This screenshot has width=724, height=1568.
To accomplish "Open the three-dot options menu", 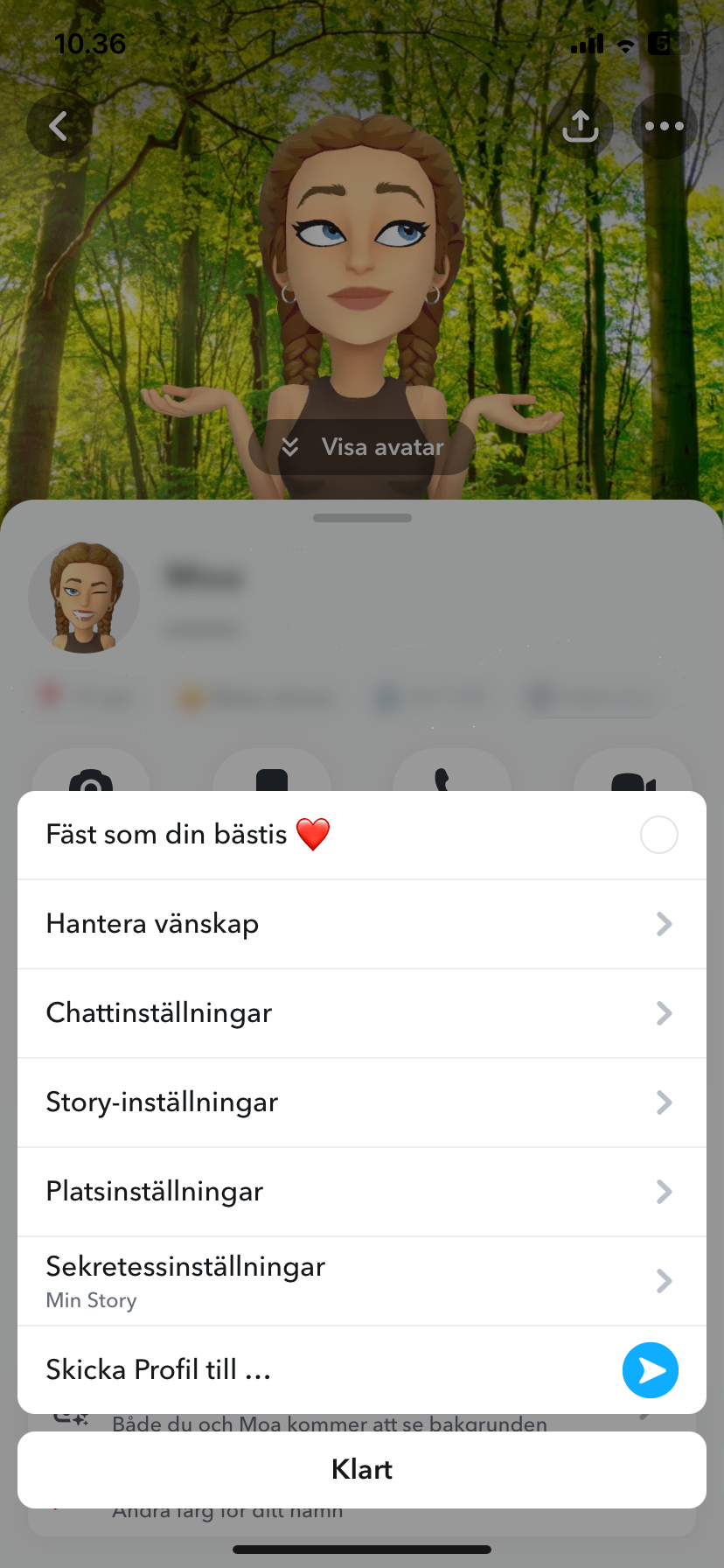I will click(x=664, y=125).
